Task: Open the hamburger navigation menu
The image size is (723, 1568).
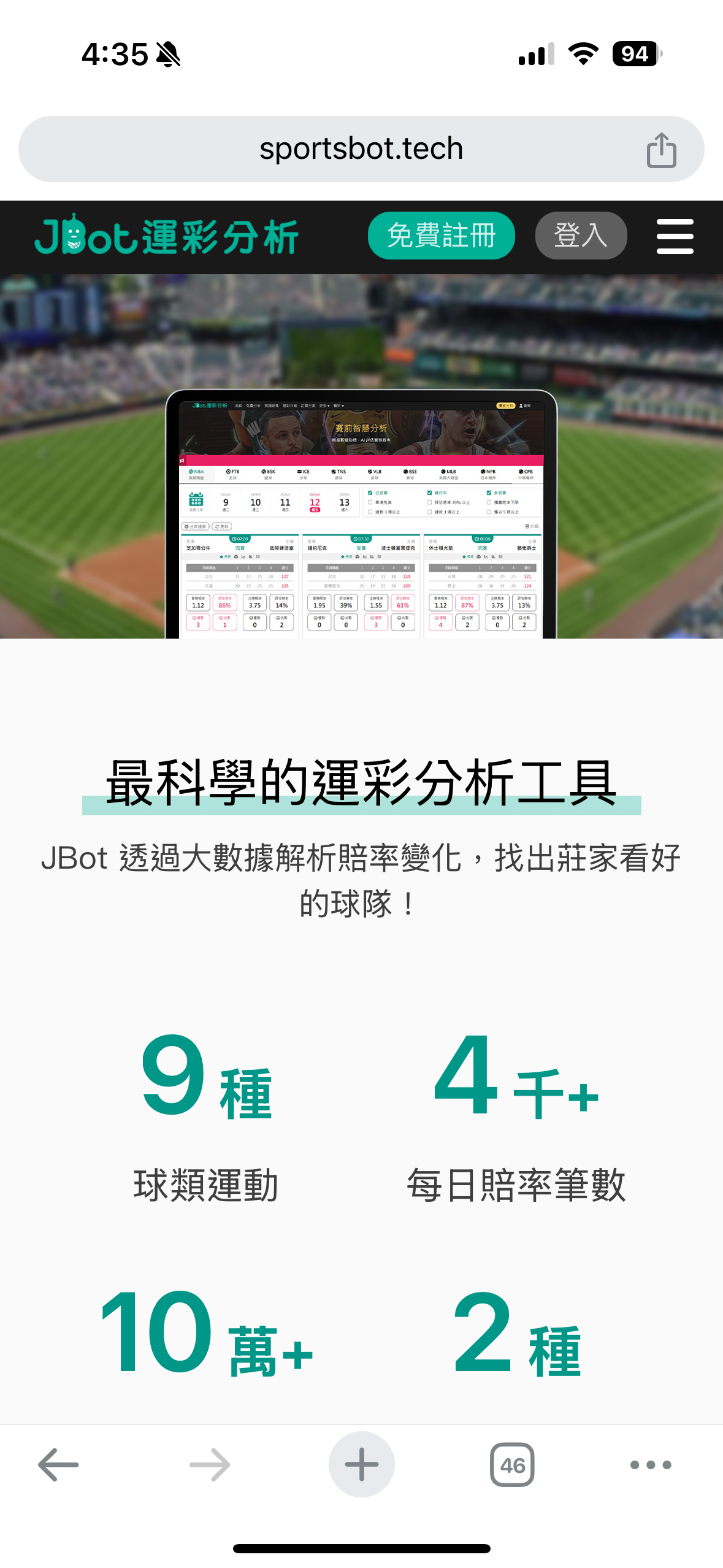Action: tap(674, 236)
